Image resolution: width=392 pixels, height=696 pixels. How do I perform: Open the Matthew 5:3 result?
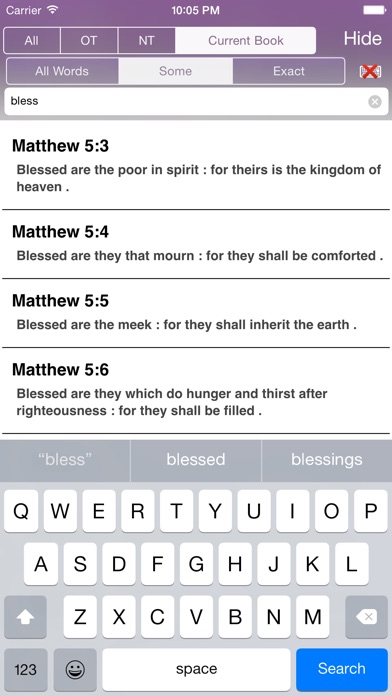click(196, 165)
